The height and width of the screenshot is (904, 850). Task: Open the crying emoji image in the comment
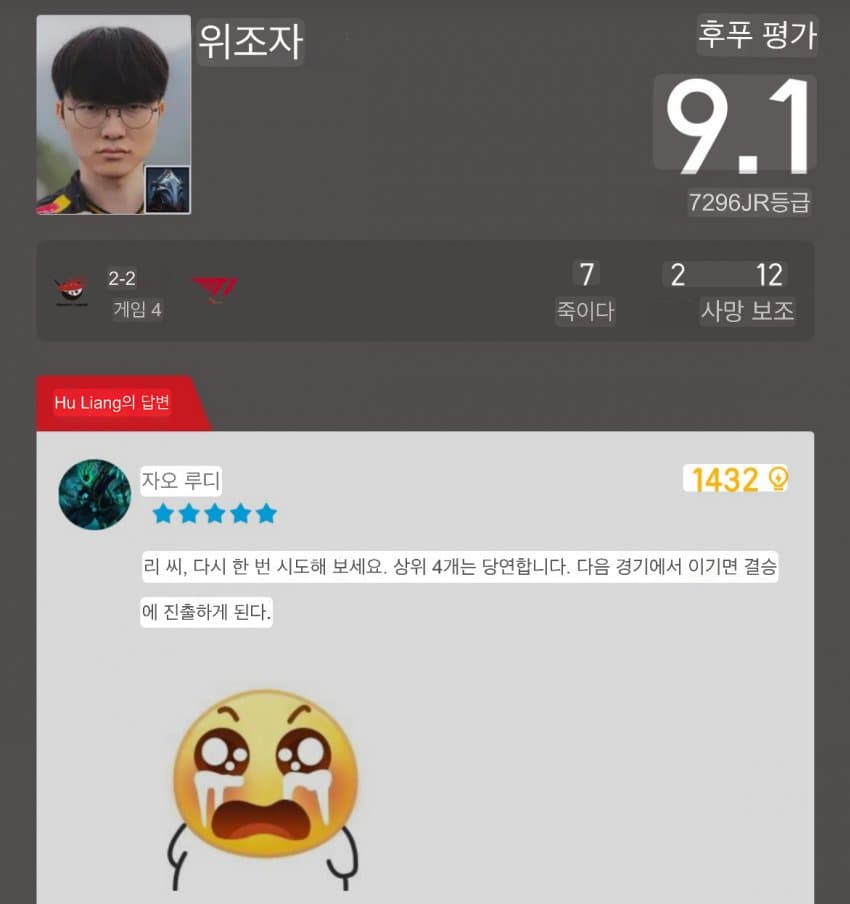tap(265, 787)
